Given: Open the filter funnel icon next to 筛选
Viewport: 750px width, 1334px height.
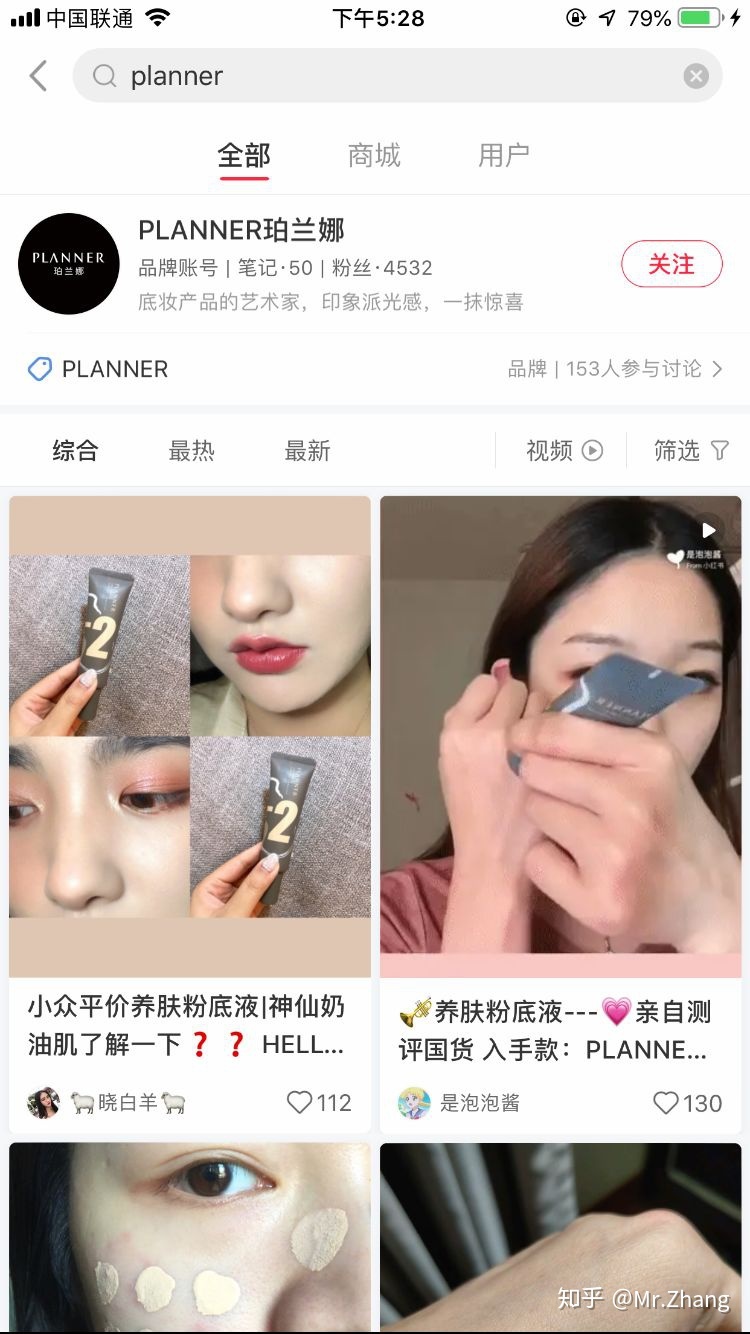Looking at the screenshot, I should pyautogui.click(x=722, y=451).
